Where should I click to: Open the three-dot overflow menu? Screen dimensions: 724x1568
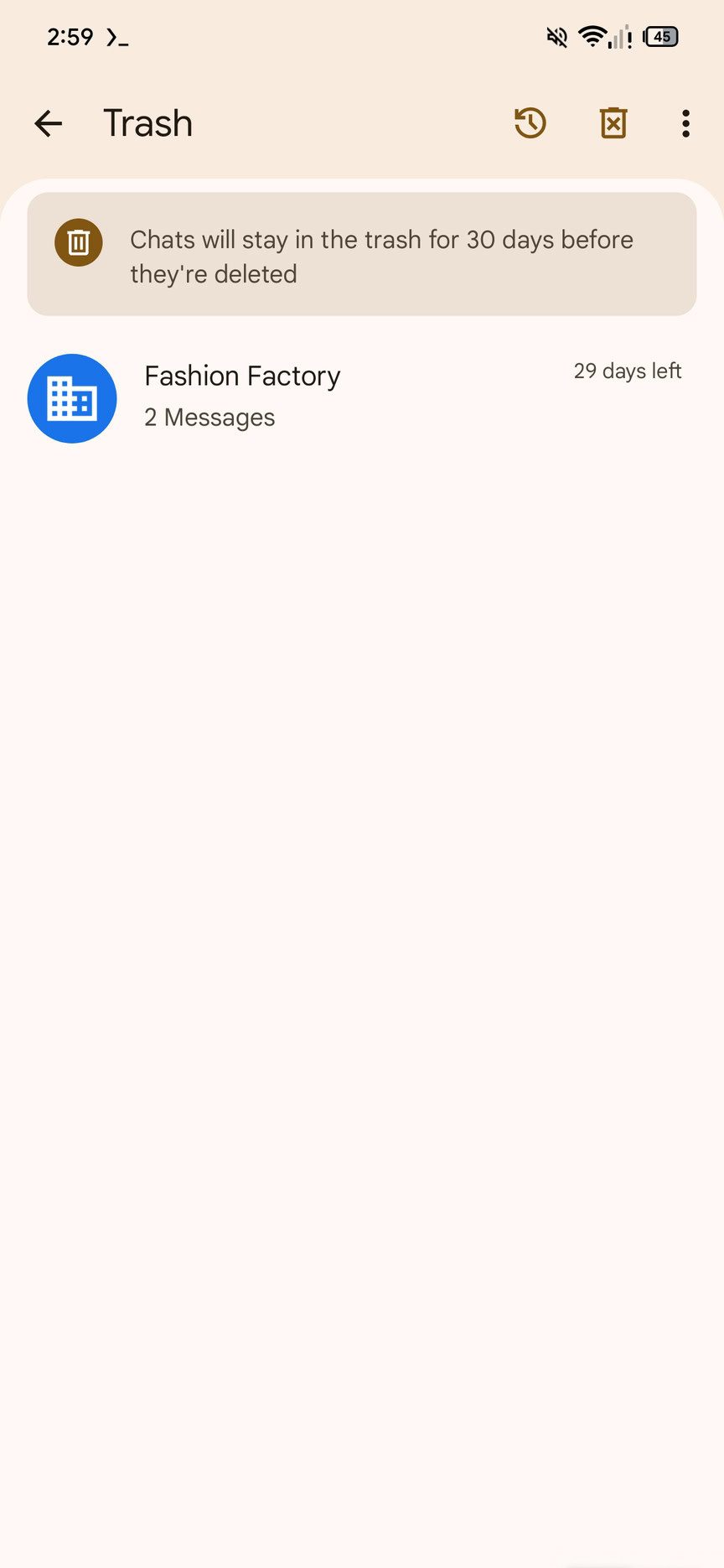click(x=685, y=123)
